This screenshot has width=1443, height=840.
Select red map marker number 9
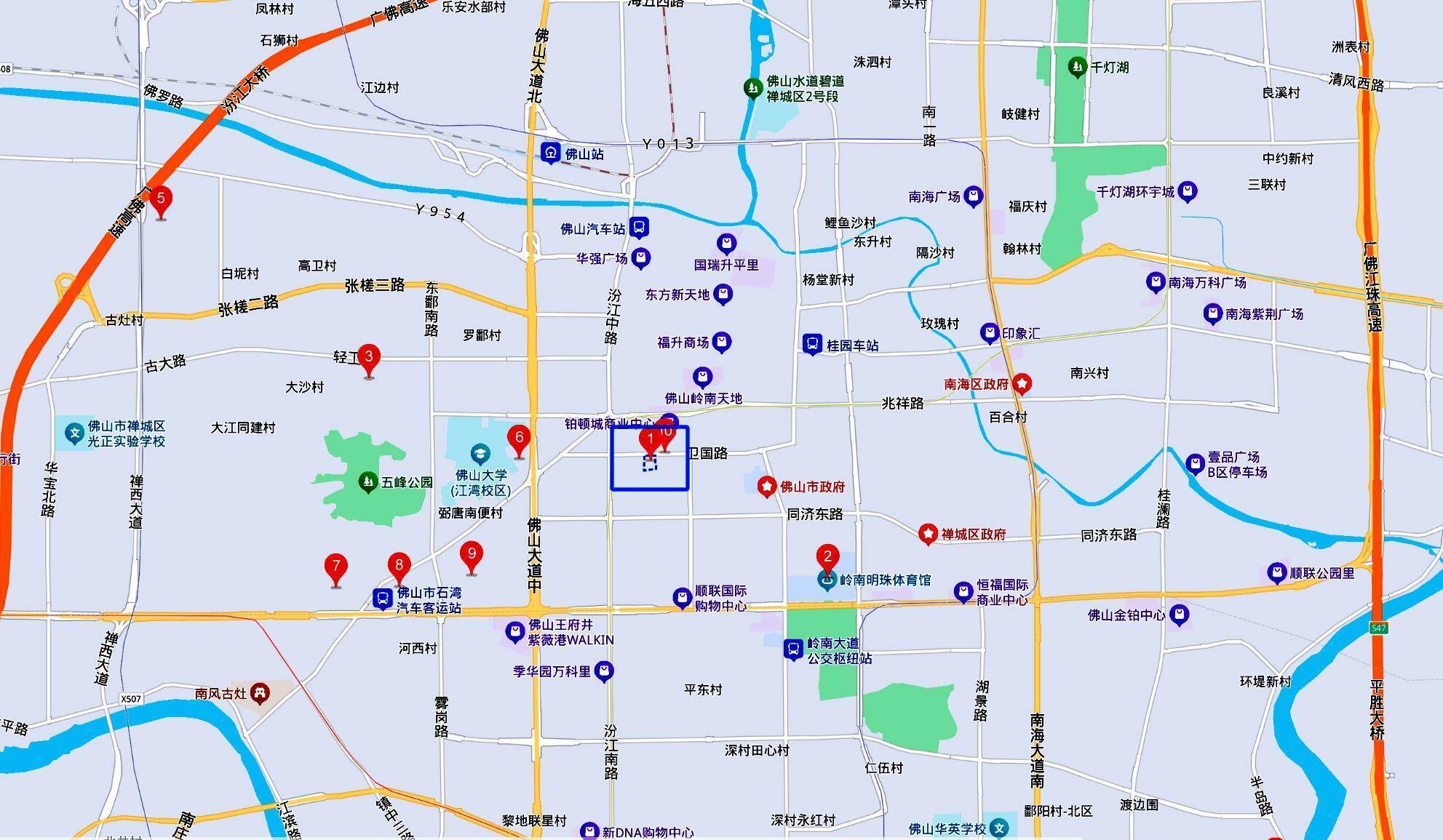(x=472, y=555)
